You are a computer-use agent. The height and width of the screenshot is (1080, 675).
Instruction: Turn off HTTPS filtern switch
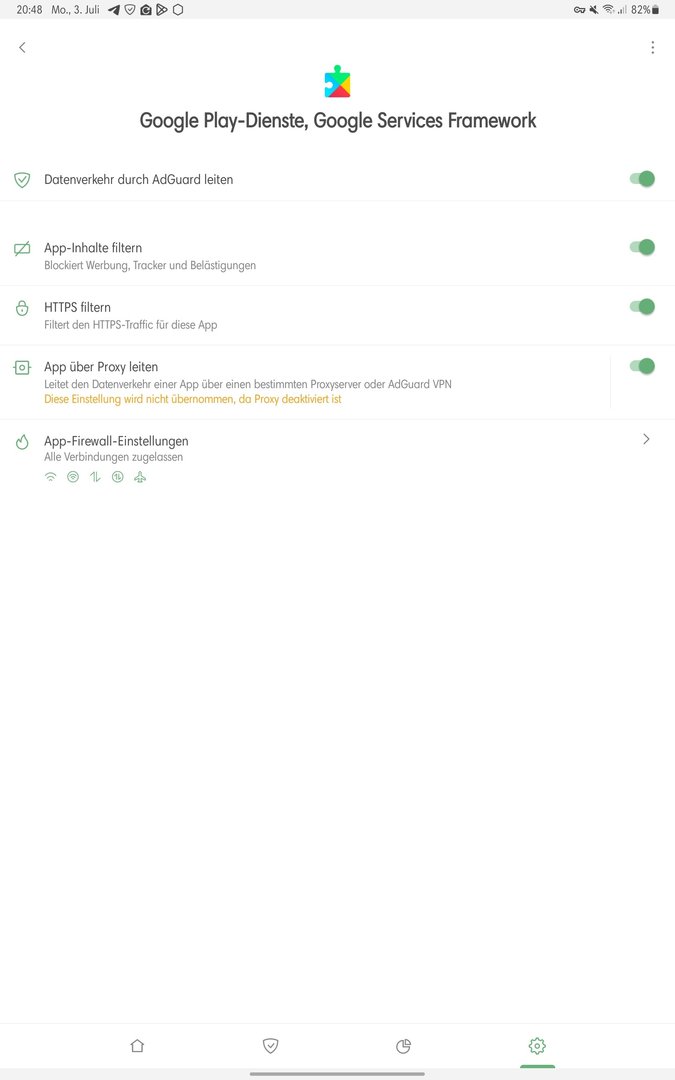click(x=642, y=307)
